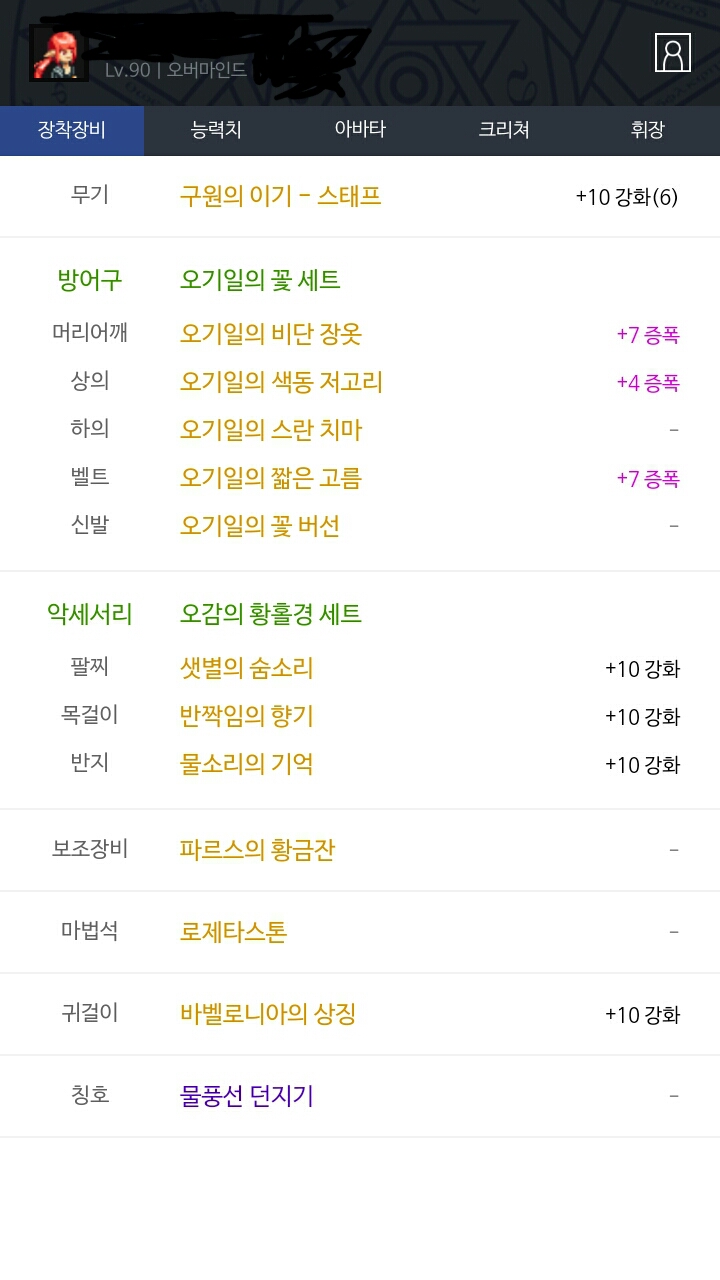
Task: Open weapon 구원의 이기 - 스태프
Action: [x=281, y=195]
